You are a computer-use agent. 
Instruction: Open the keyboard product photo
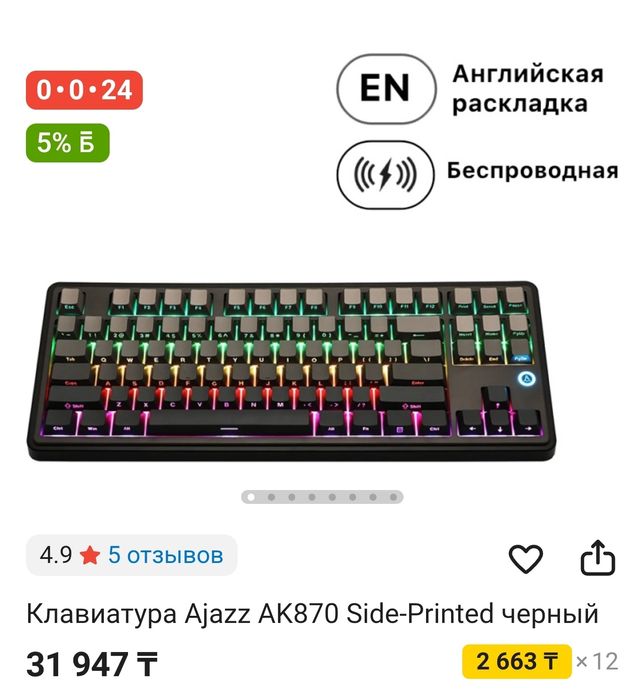click(x=290, y=370)
